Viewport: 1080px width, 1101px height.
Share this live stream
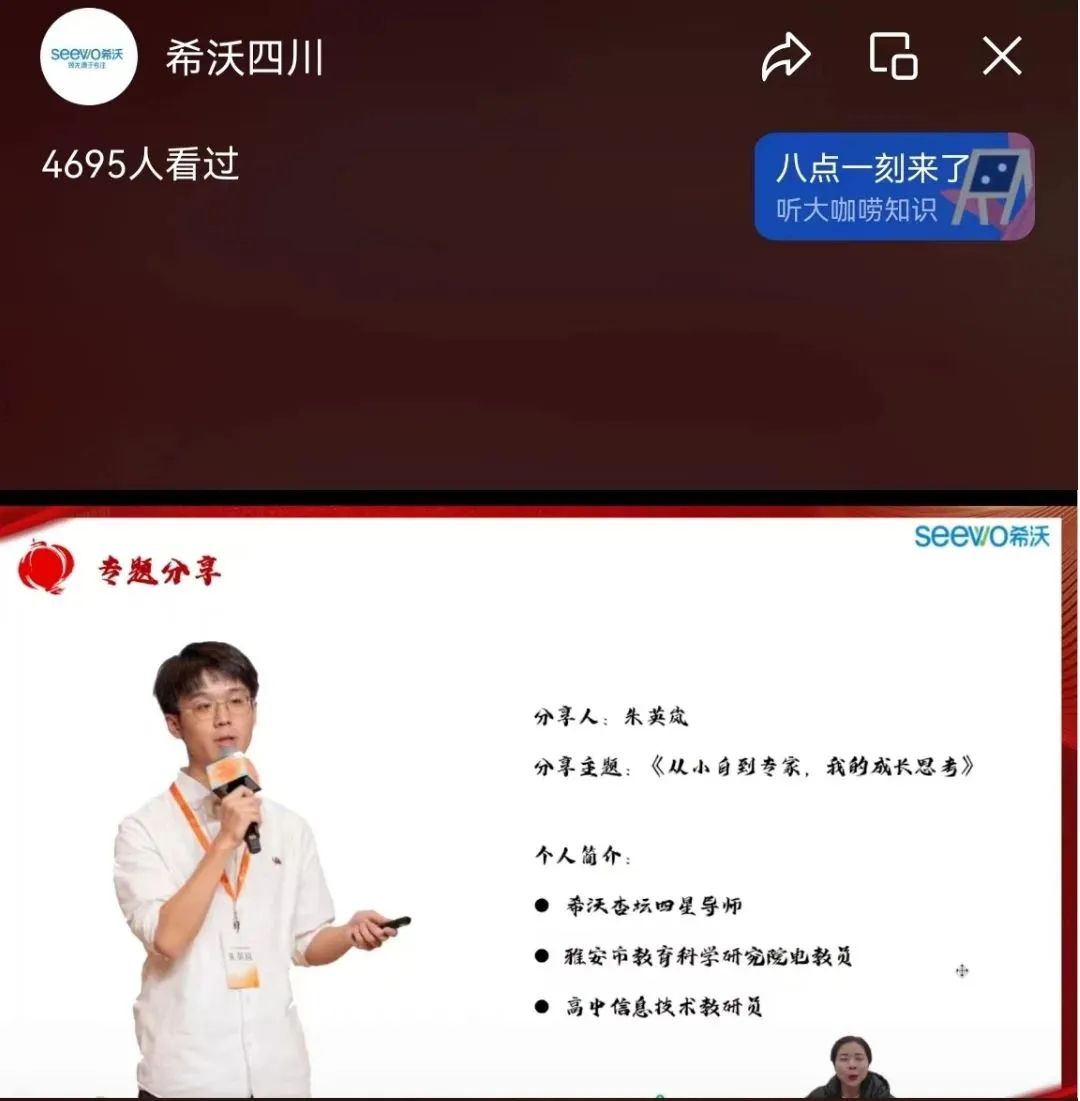pyautogui.click(x=785, y=57)
